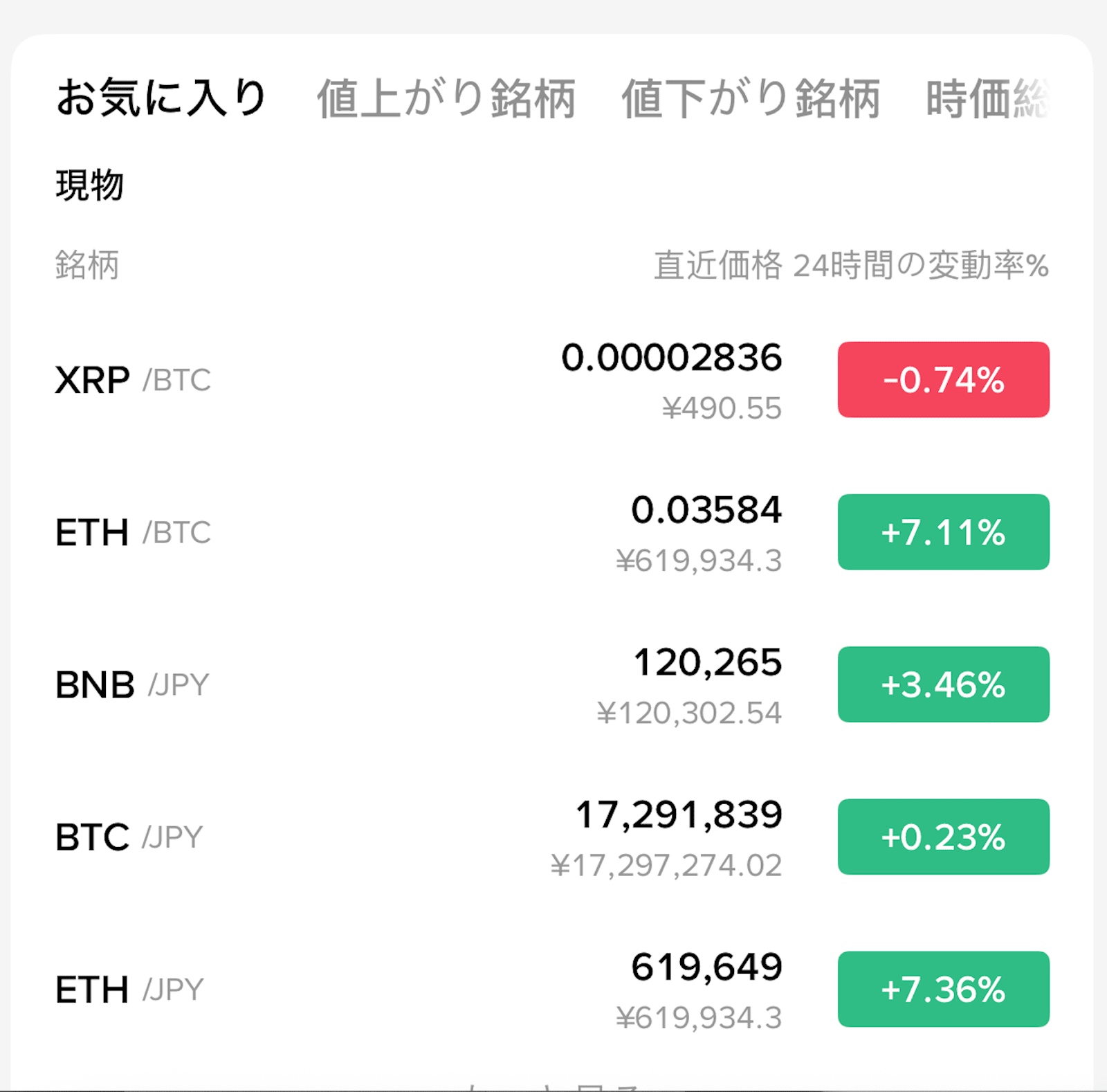Tap the +0.23% change badge for BTC
1107x1092 pixels.
(943, 837)
